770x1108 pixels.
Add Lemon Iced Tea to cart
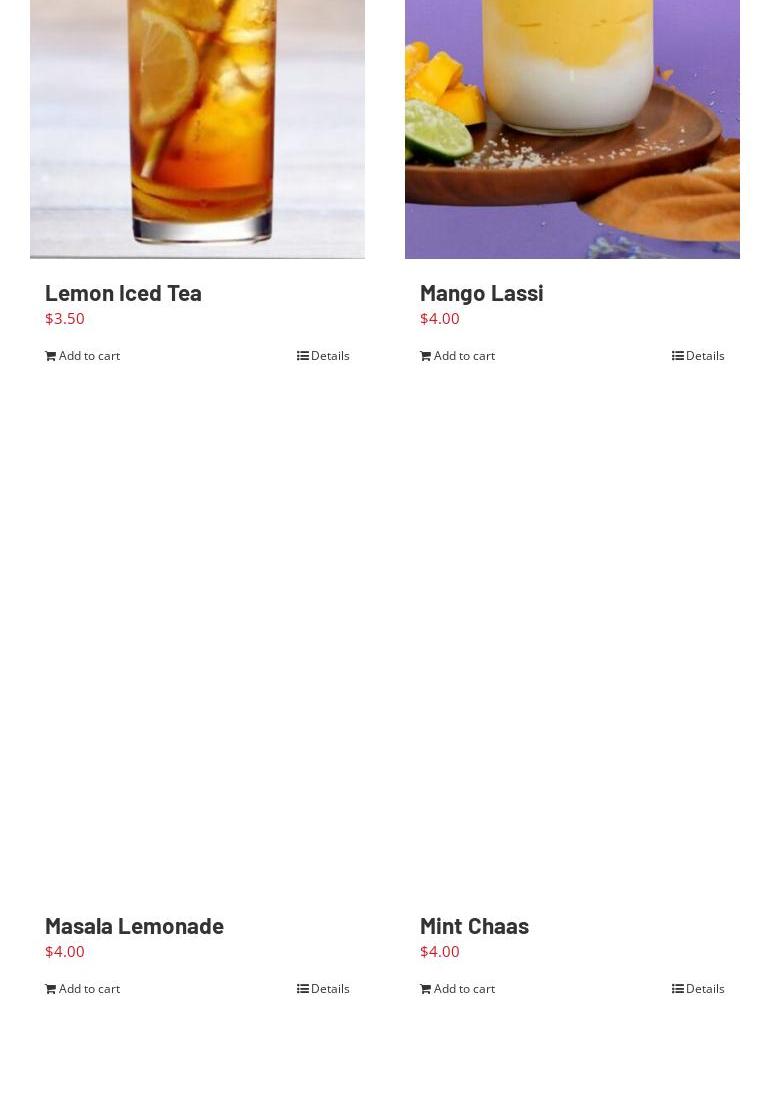pos(83,356)
